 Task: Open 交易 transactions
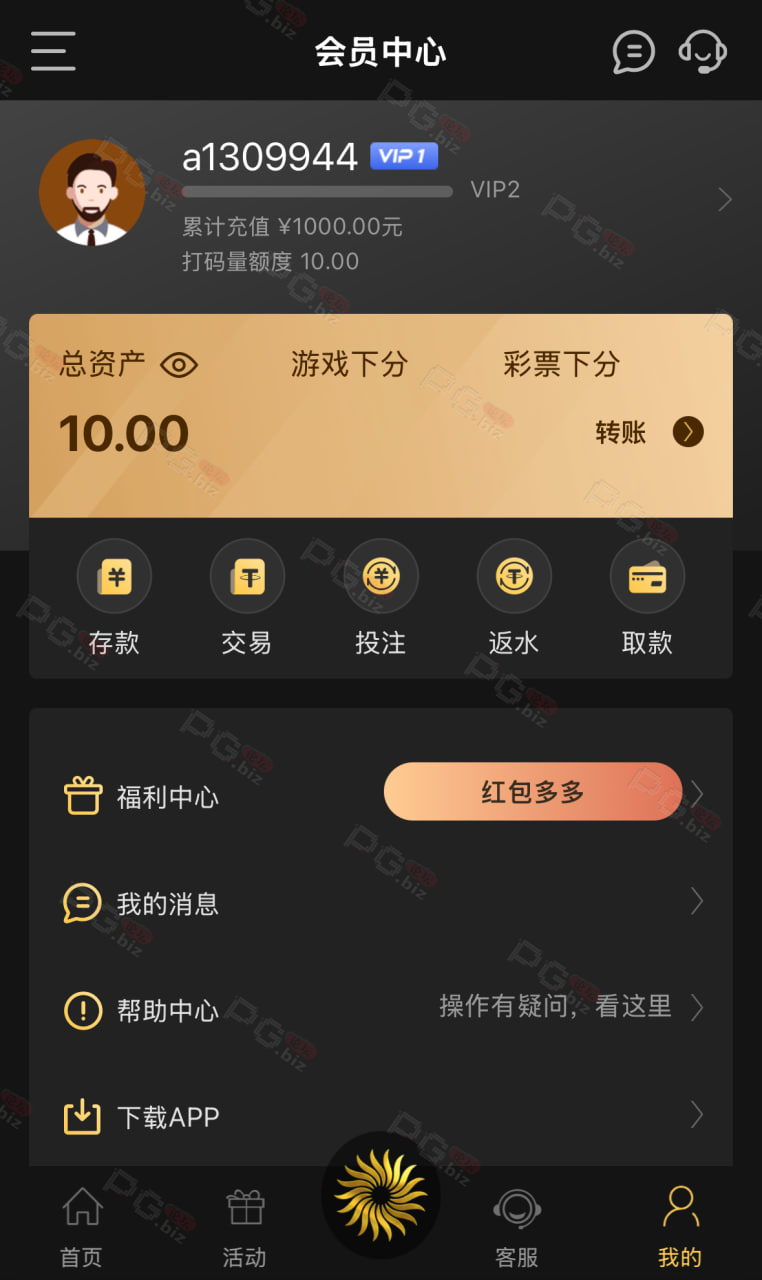point(247,598)
